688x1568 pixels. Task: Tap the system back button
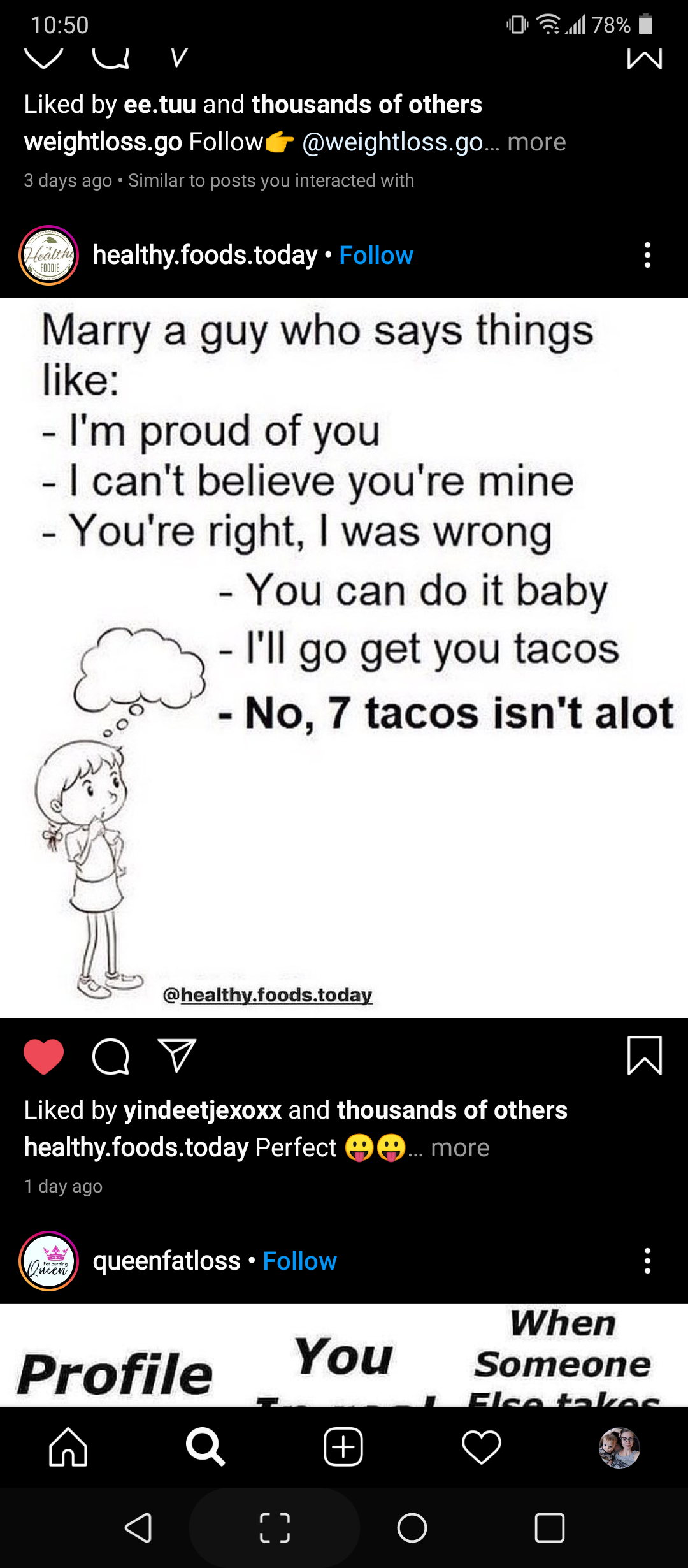138,1528
